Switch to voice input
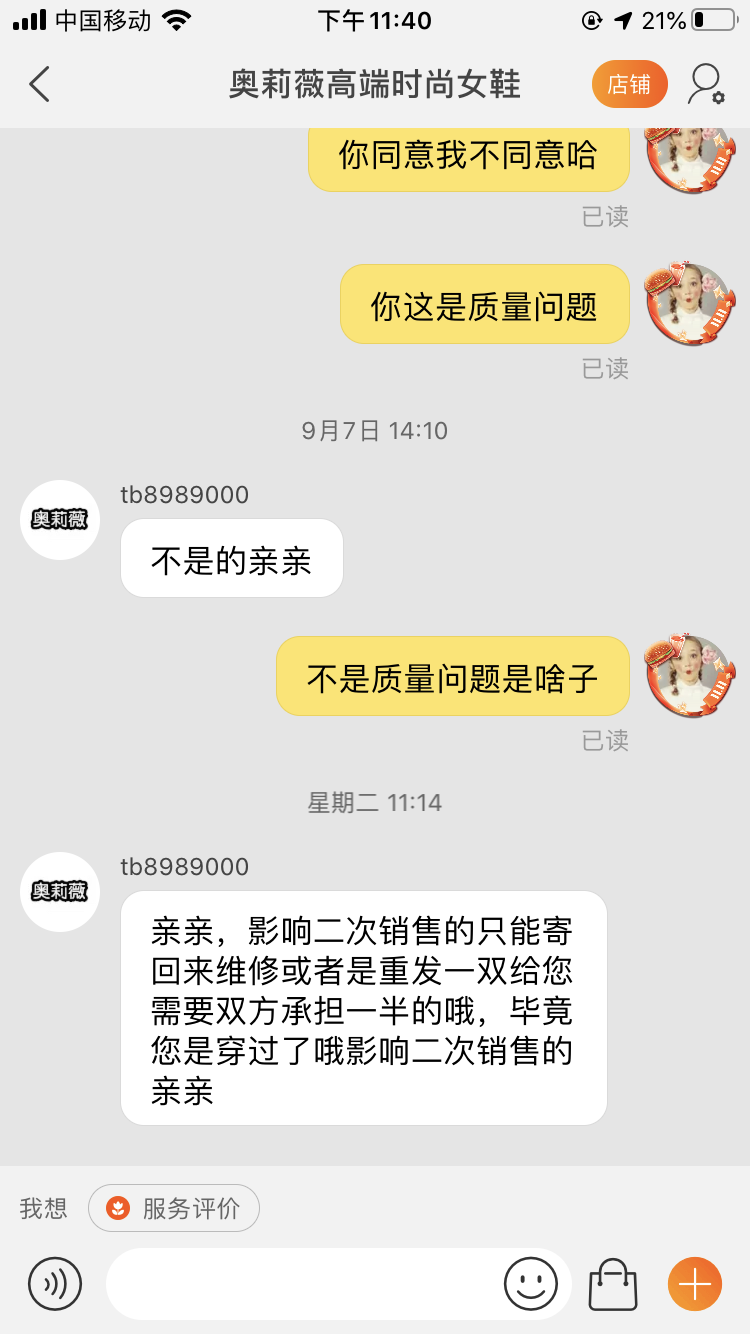750x1334 pixels. [55, 1283]
